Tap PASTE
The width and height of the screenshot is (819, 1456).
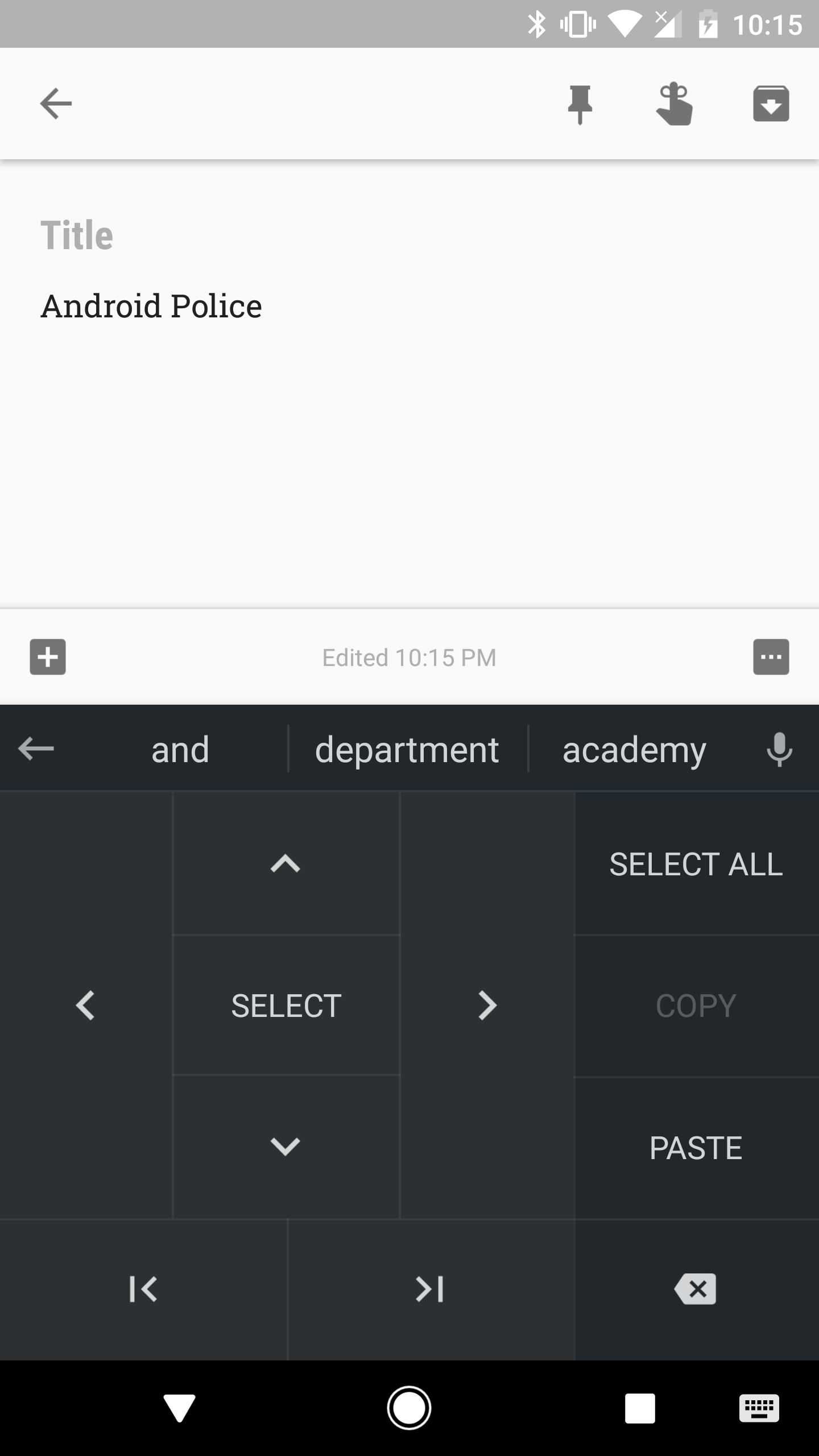pos(696,1148)
